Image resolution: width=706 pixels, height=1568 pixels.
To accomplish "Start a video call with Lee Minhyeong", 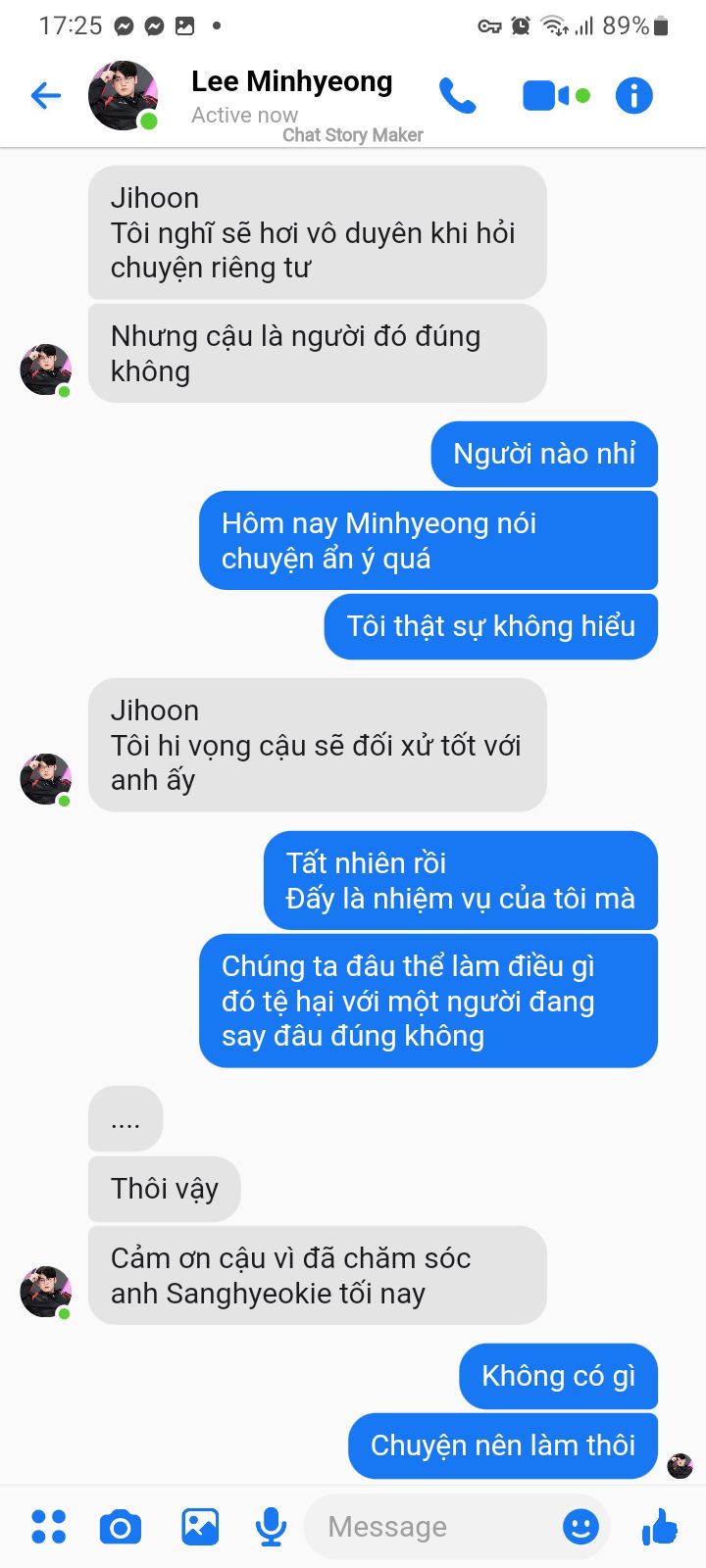I will pos(555,96).
